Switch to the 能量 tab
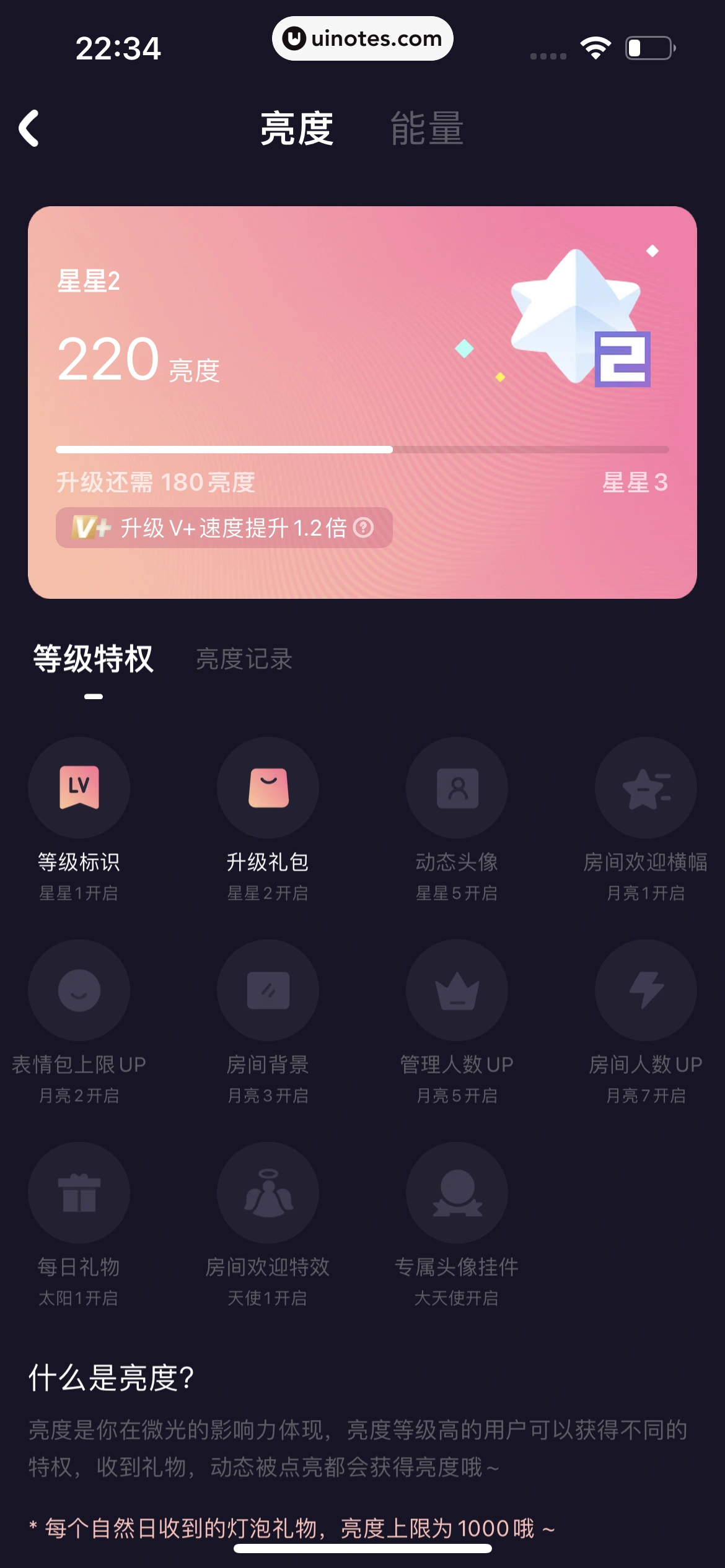The image size is (725, 1568). 426,129
